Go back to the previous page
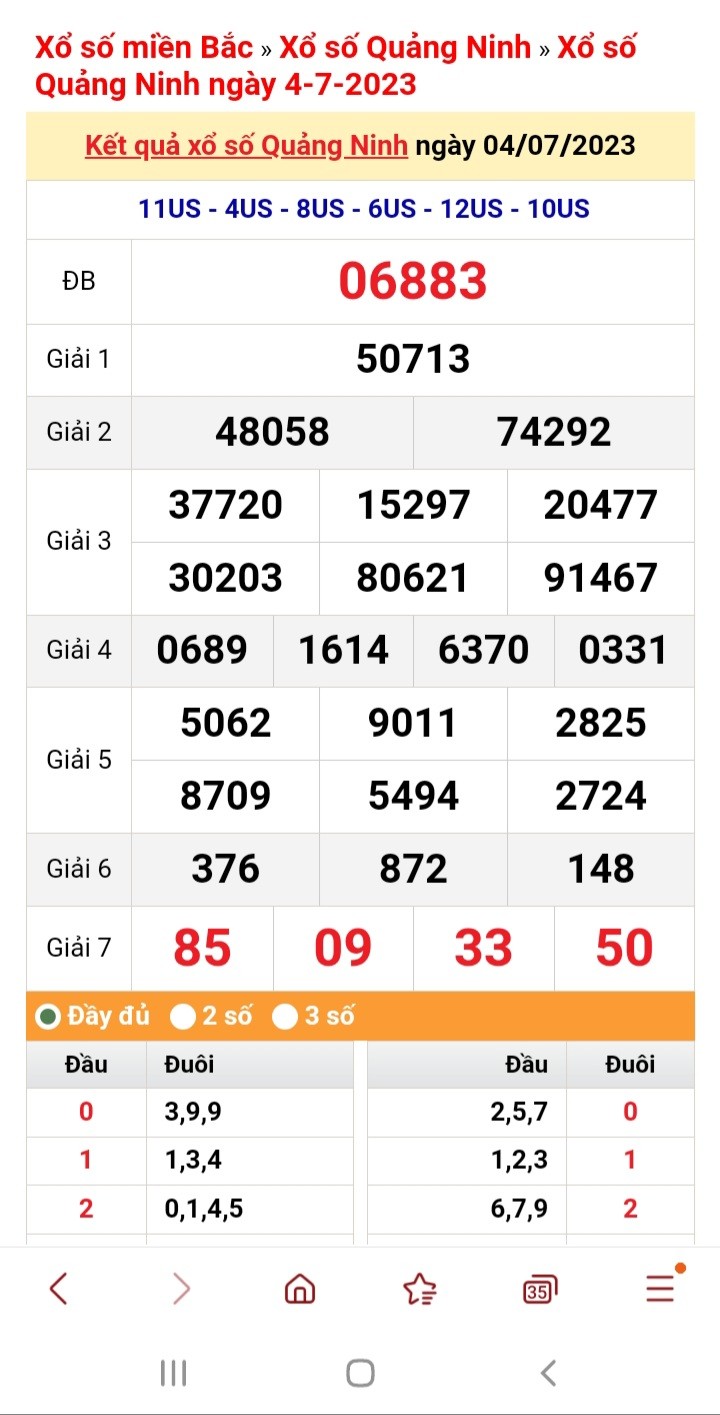720x1415 pixels. [59, 1289]
